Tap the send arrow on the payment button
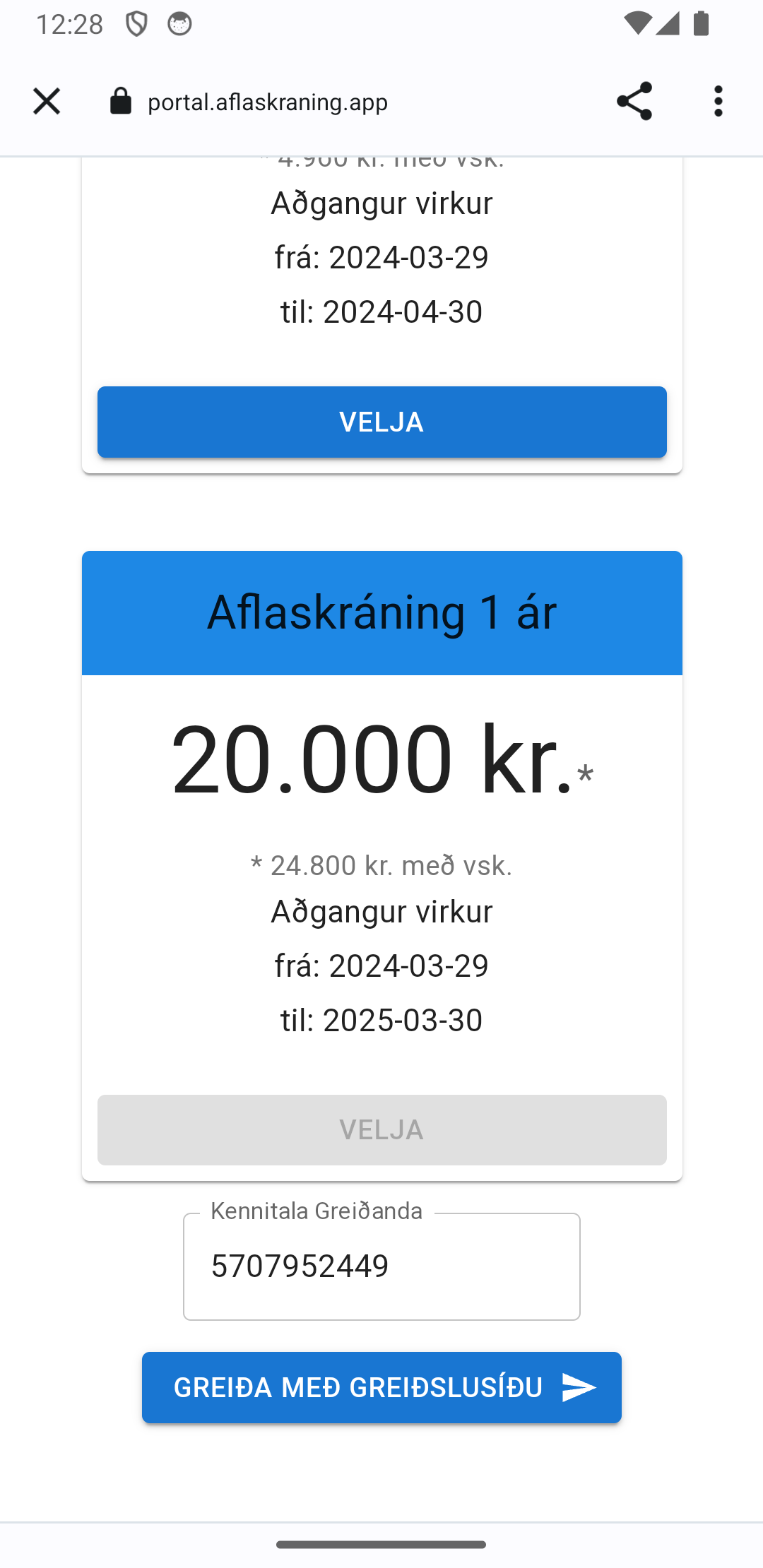The width and height of the screenshot is (763, 1568). [578, 1386]
